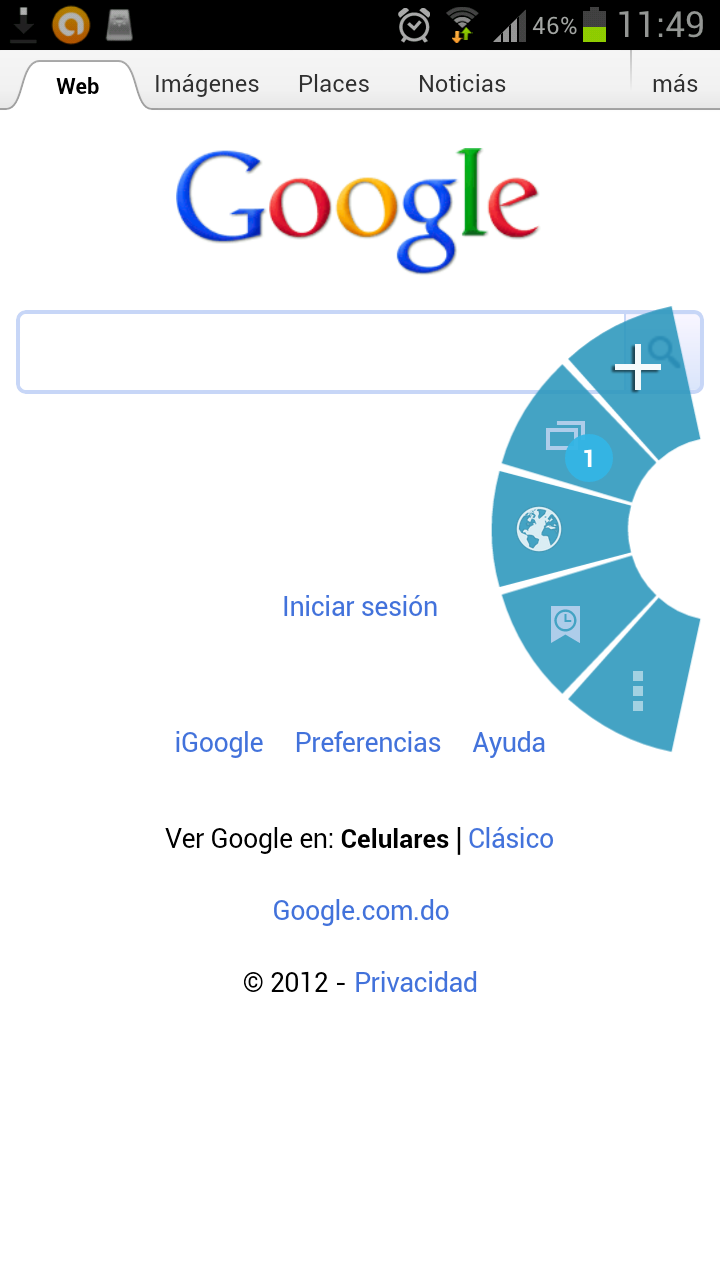Select the Web tab
Image resolution: width=720 pixels, height=1280 pixels.
coord(78,86)
